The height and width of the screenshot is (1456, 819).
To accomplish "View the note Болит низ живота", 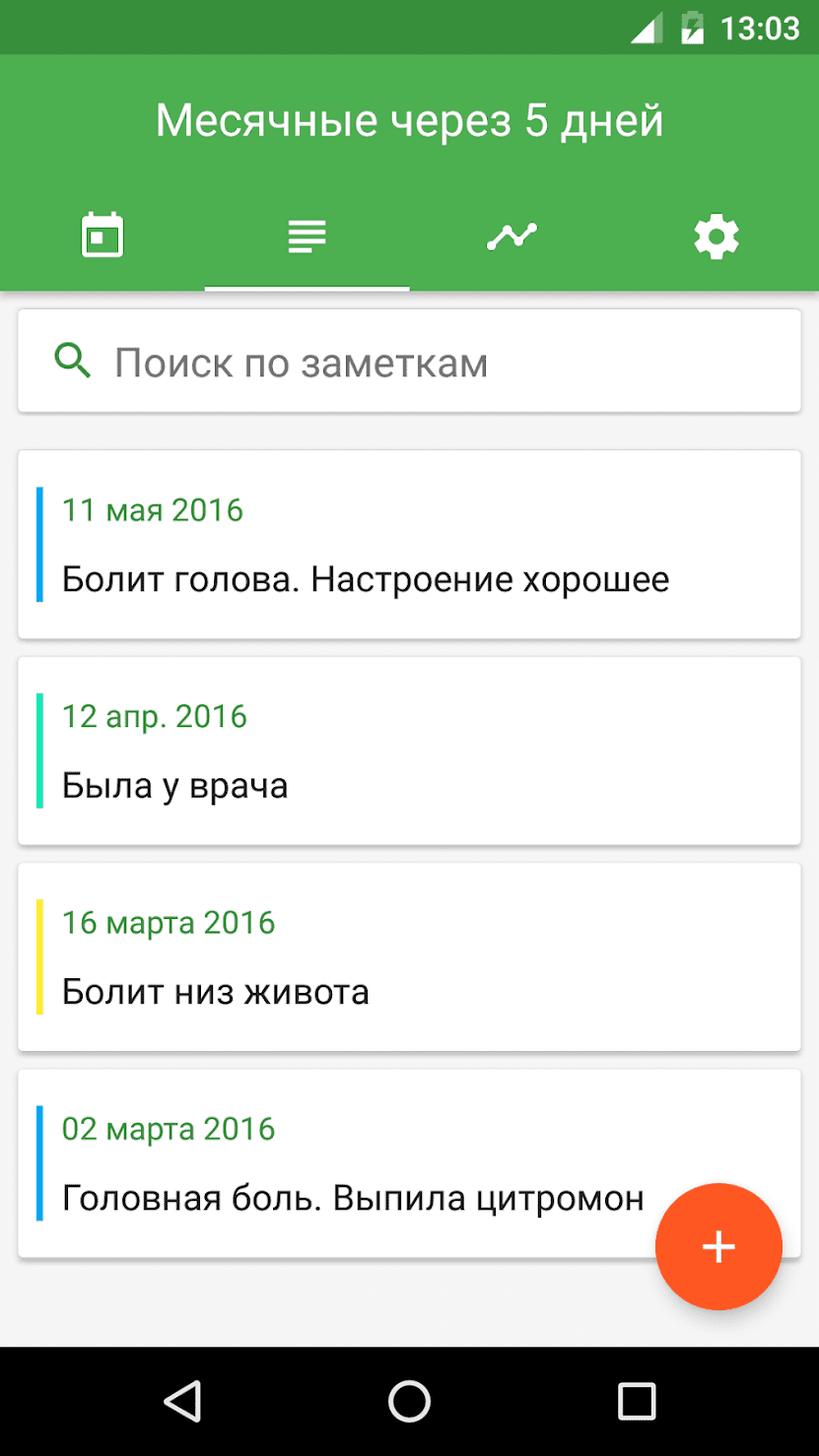I will click(409, 957).
